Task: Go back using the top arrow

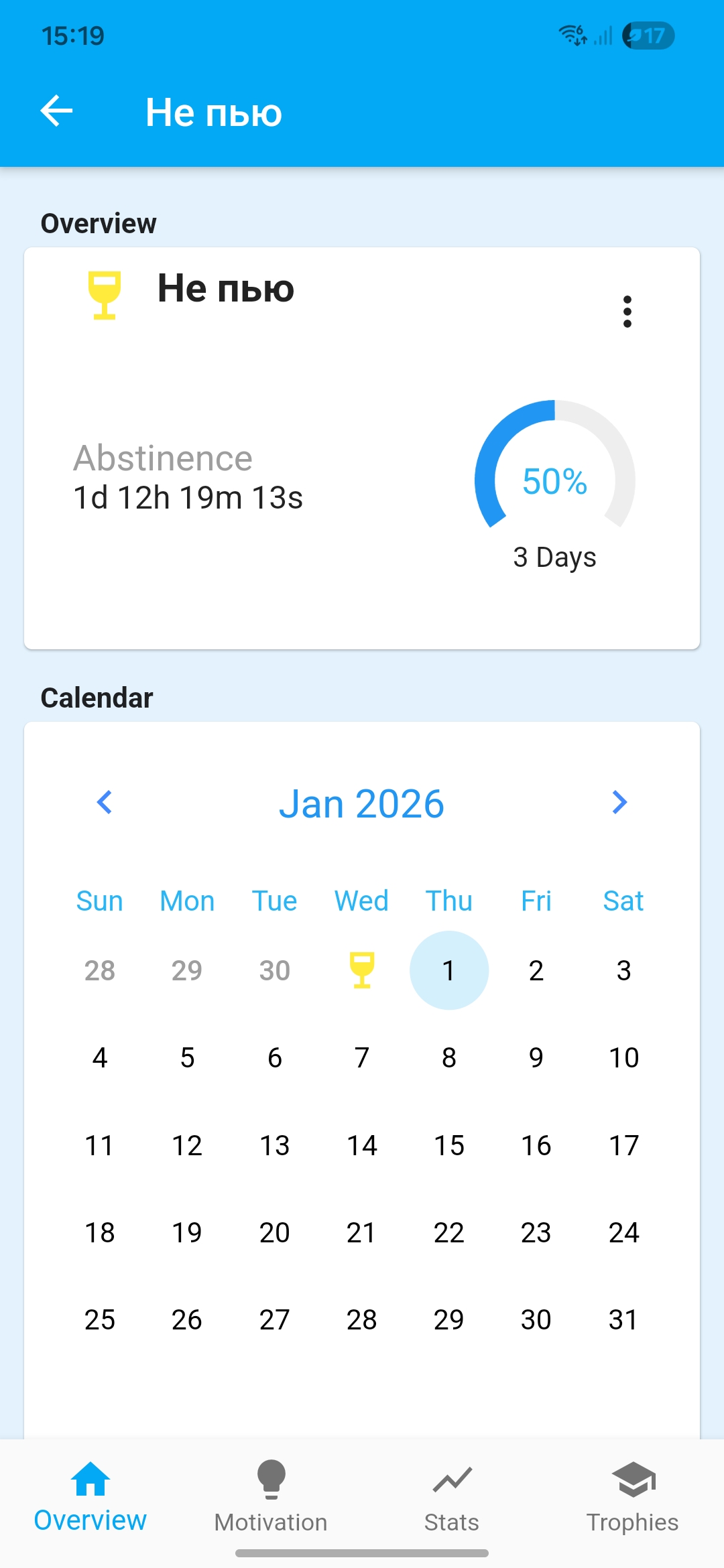Action: click(x=57, y=111)
